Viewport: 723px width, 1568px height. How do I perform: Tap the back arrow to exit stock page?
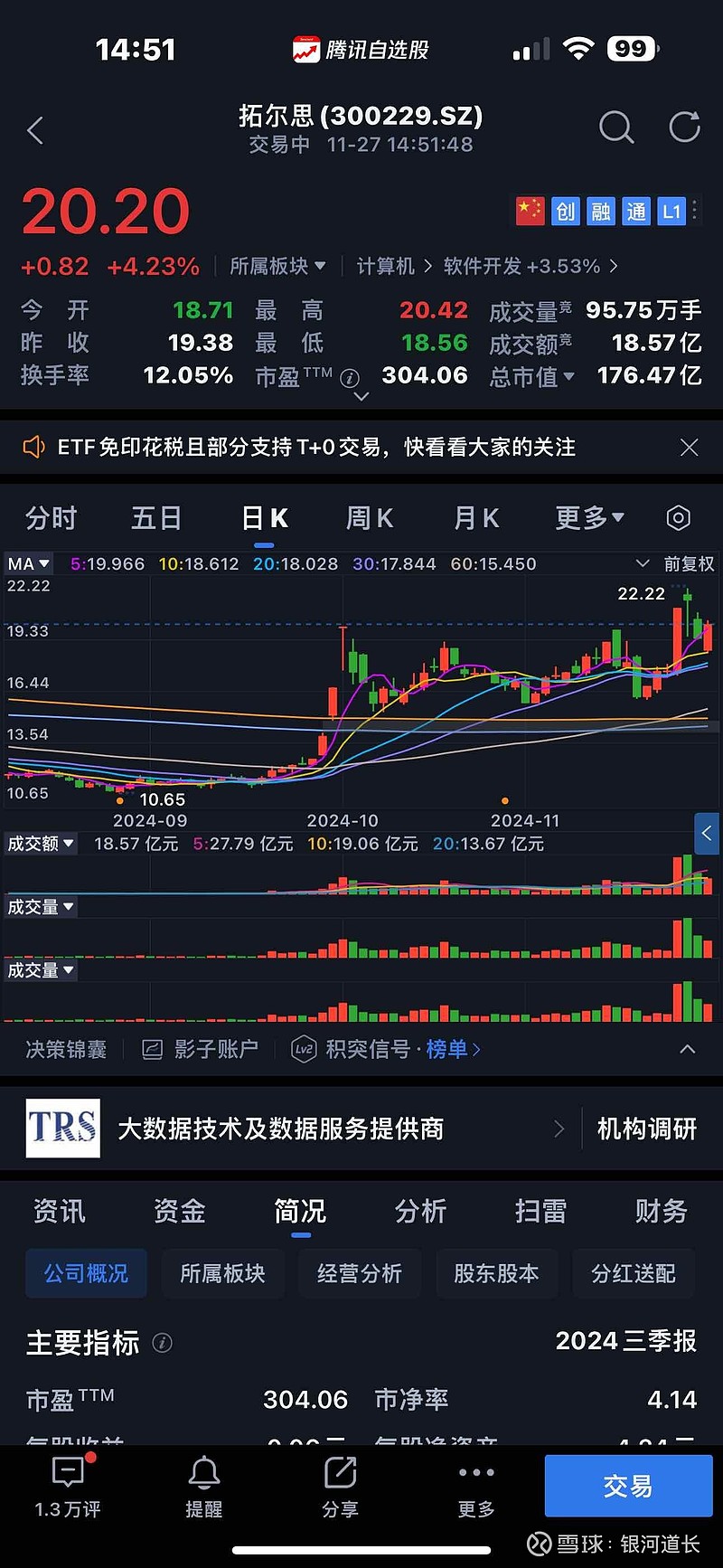pos(35,129)
